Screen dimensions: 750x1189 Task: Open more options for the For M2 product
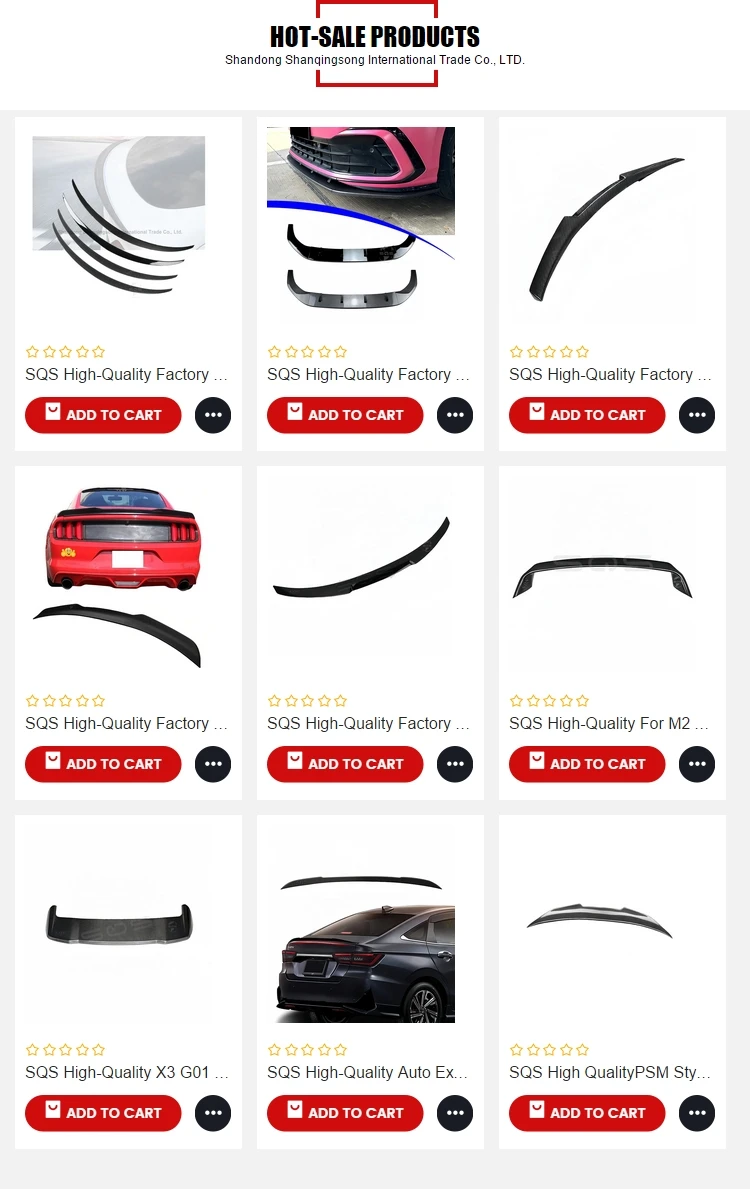tap(697, 764)
